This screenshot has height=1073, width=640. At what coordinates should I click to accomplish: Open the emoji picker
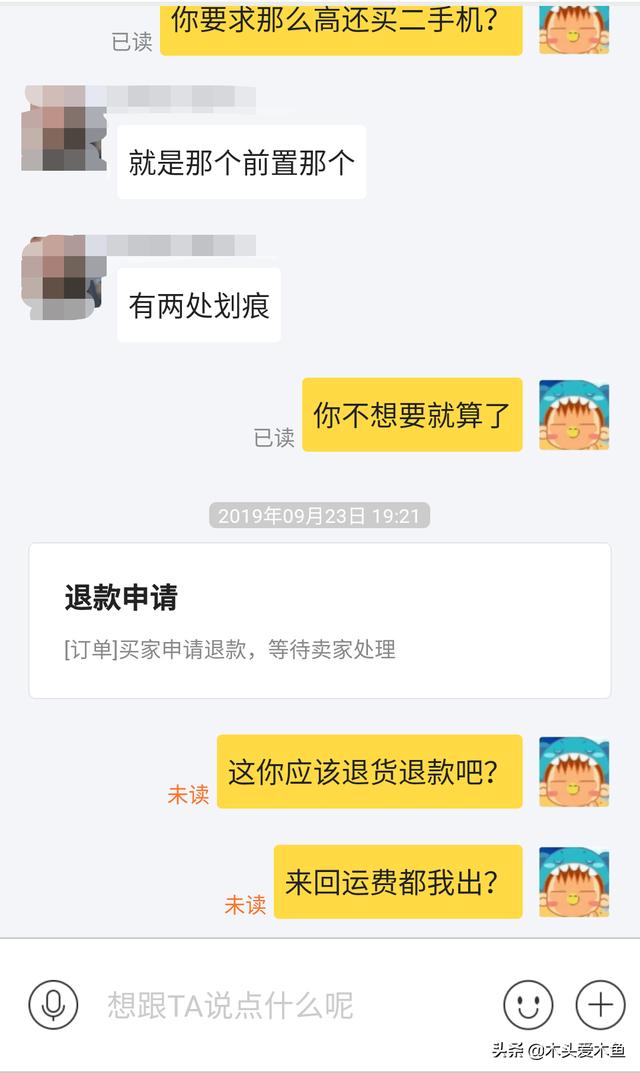click(x=528, y=1004)
